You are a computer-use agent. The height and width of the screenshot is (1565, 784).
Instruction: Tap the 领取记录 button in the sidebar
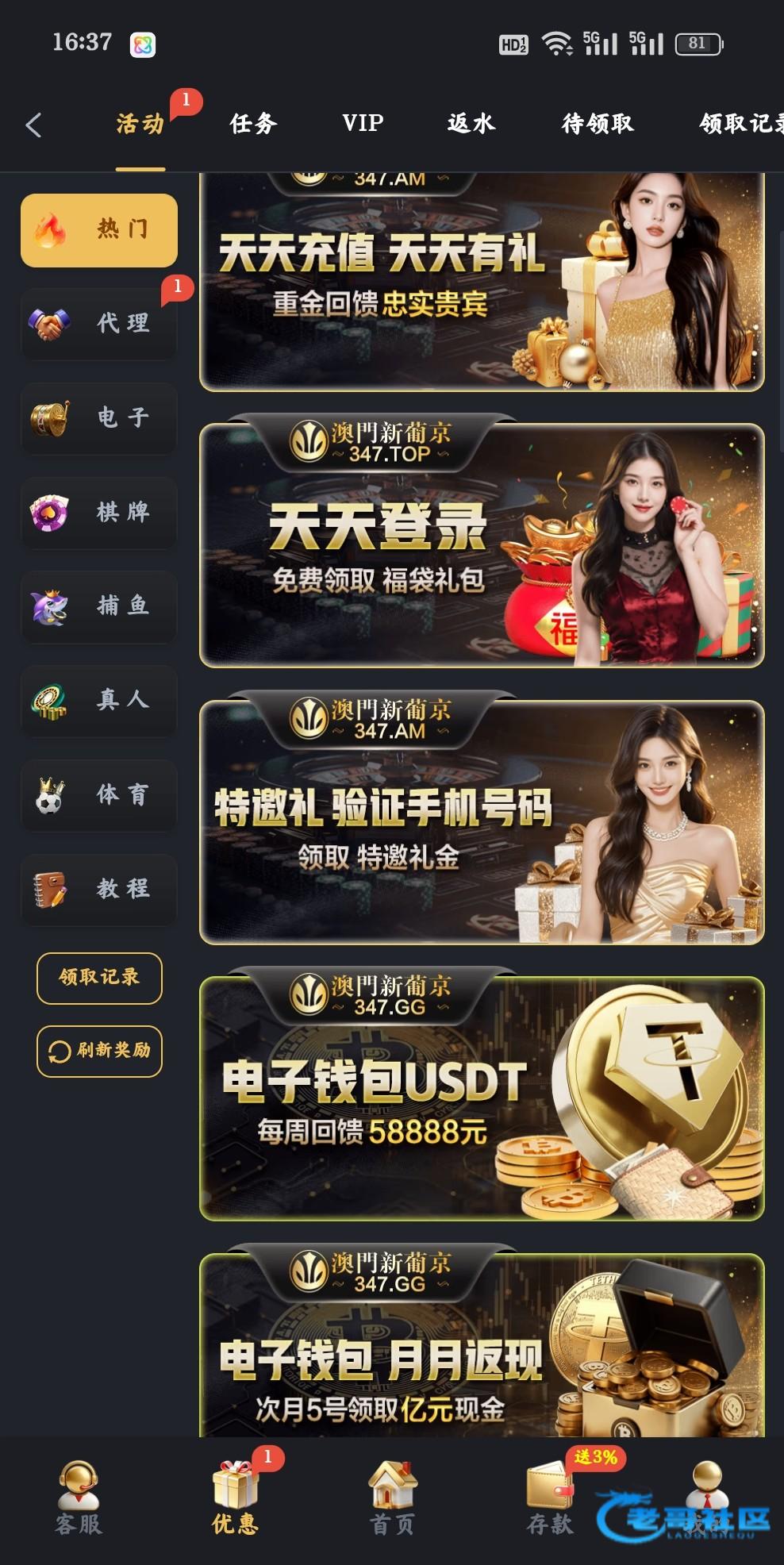[x=99, y=978]
